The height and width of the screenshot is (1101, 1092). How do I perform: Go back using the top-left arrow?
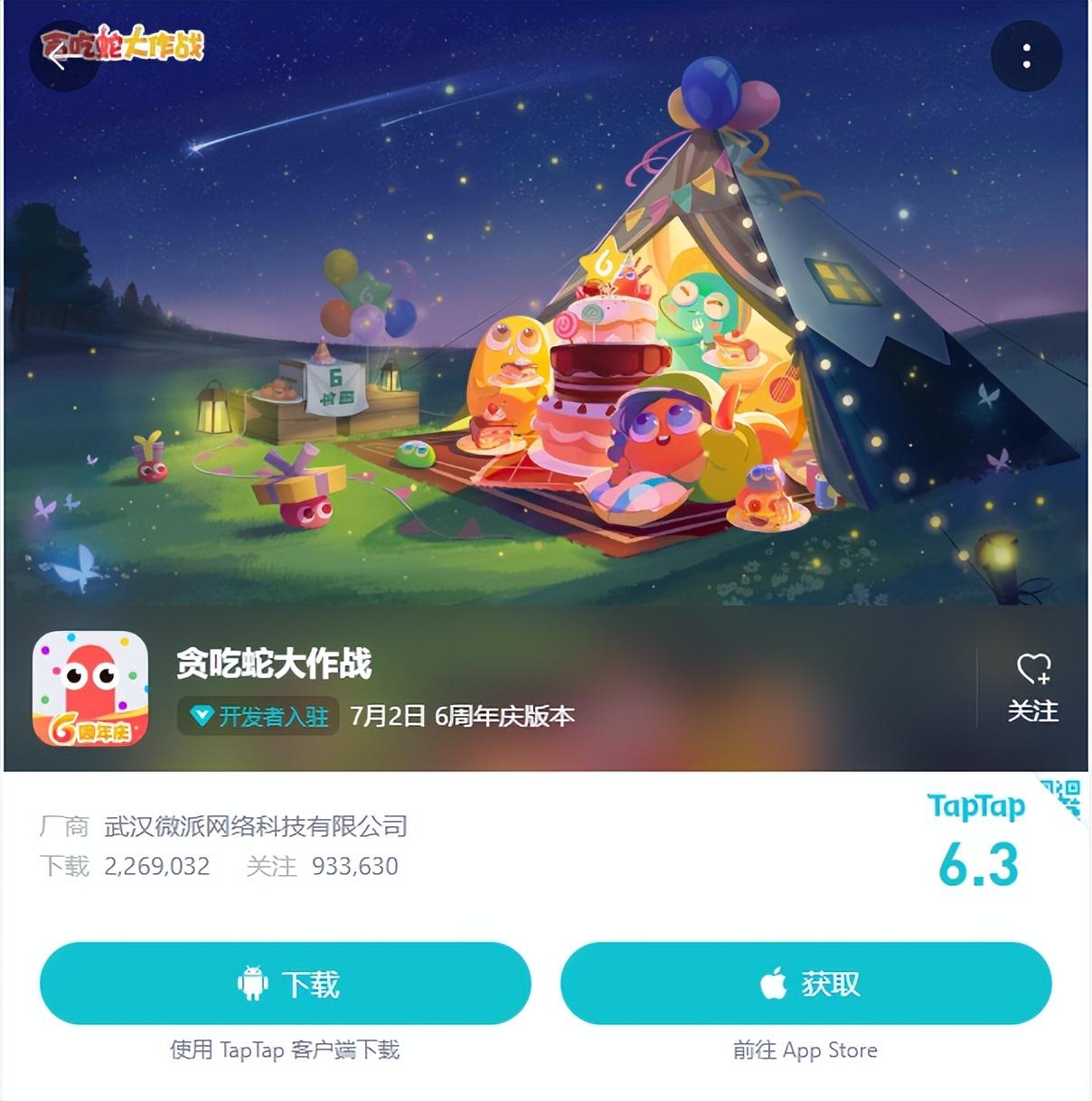pos(60,56)
